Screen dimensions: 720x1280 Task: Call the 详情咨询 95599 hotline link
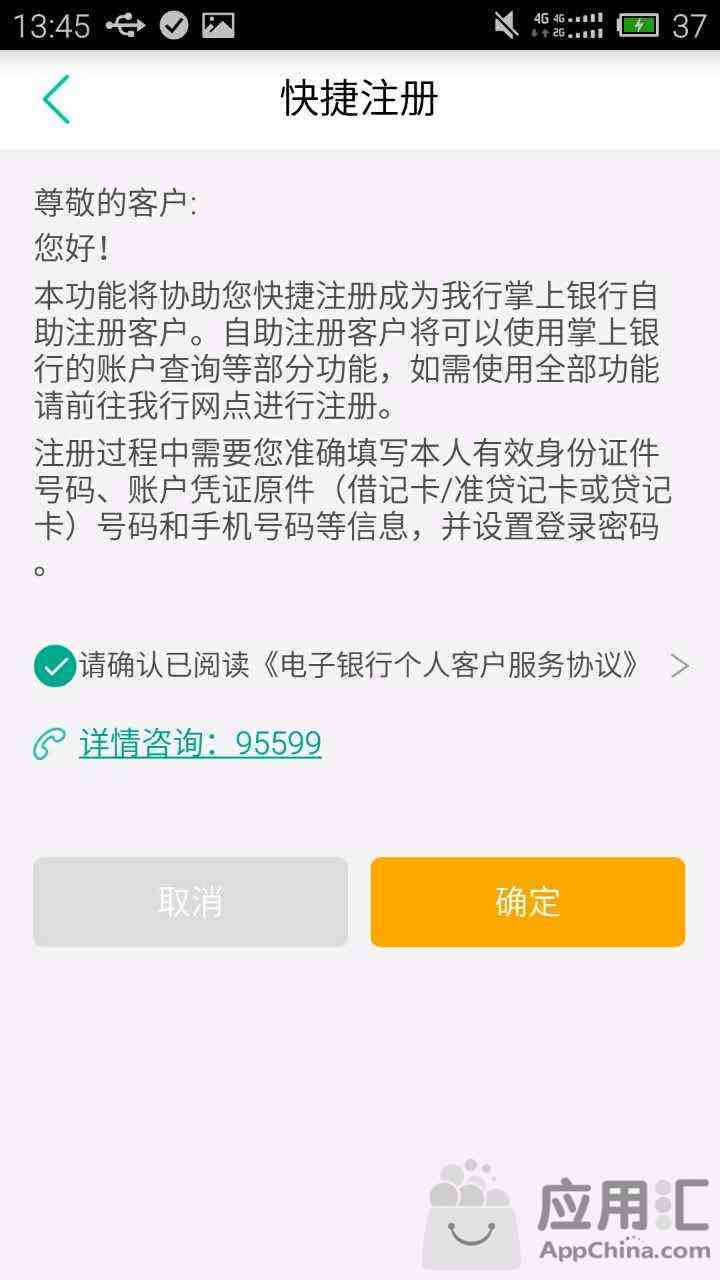click(200, 743)
